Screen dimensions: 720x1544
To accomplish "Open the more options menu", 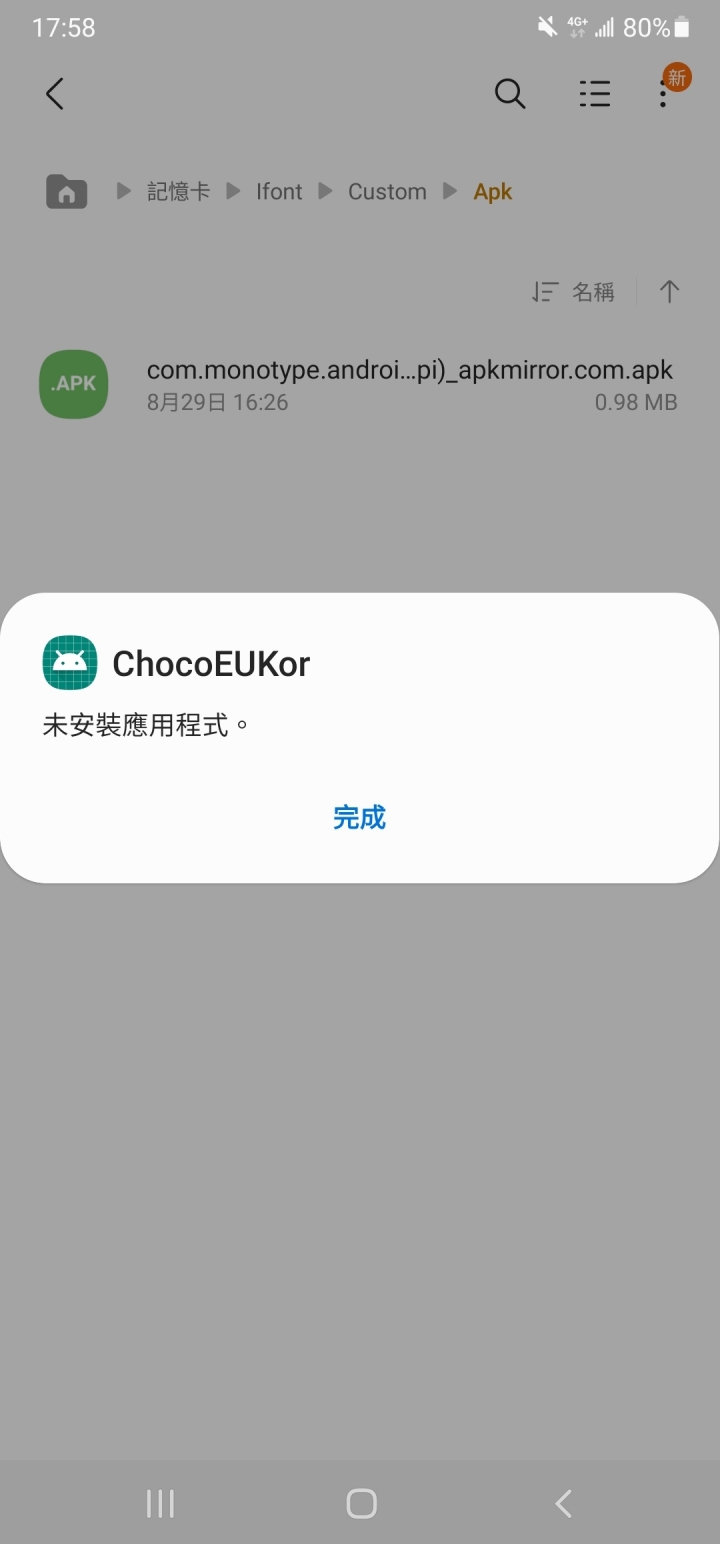I will pos(663,94).
